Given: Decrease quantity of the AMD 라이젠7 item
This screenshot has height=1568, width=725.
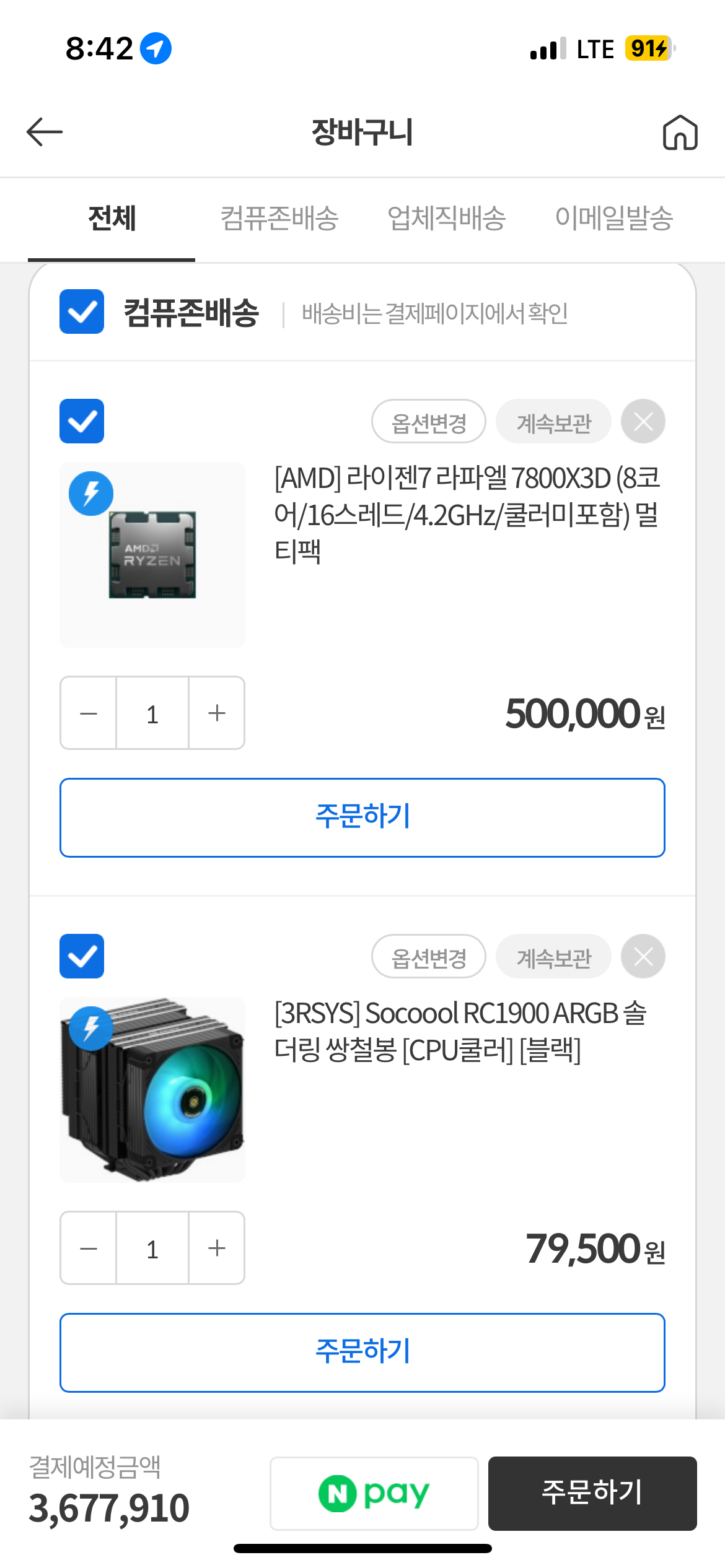Looking at the screenshot, I should tap(89, 713).
